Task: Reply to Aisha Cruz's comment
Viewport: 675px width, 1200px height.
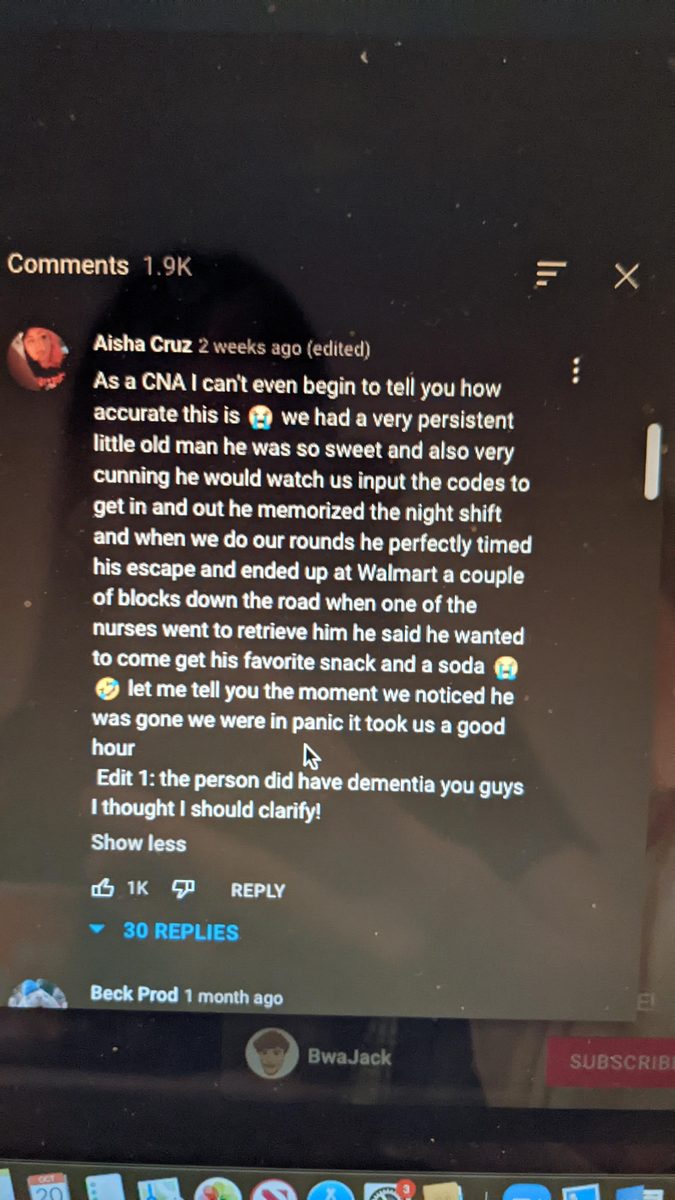Action: click(x=257, y=890)
